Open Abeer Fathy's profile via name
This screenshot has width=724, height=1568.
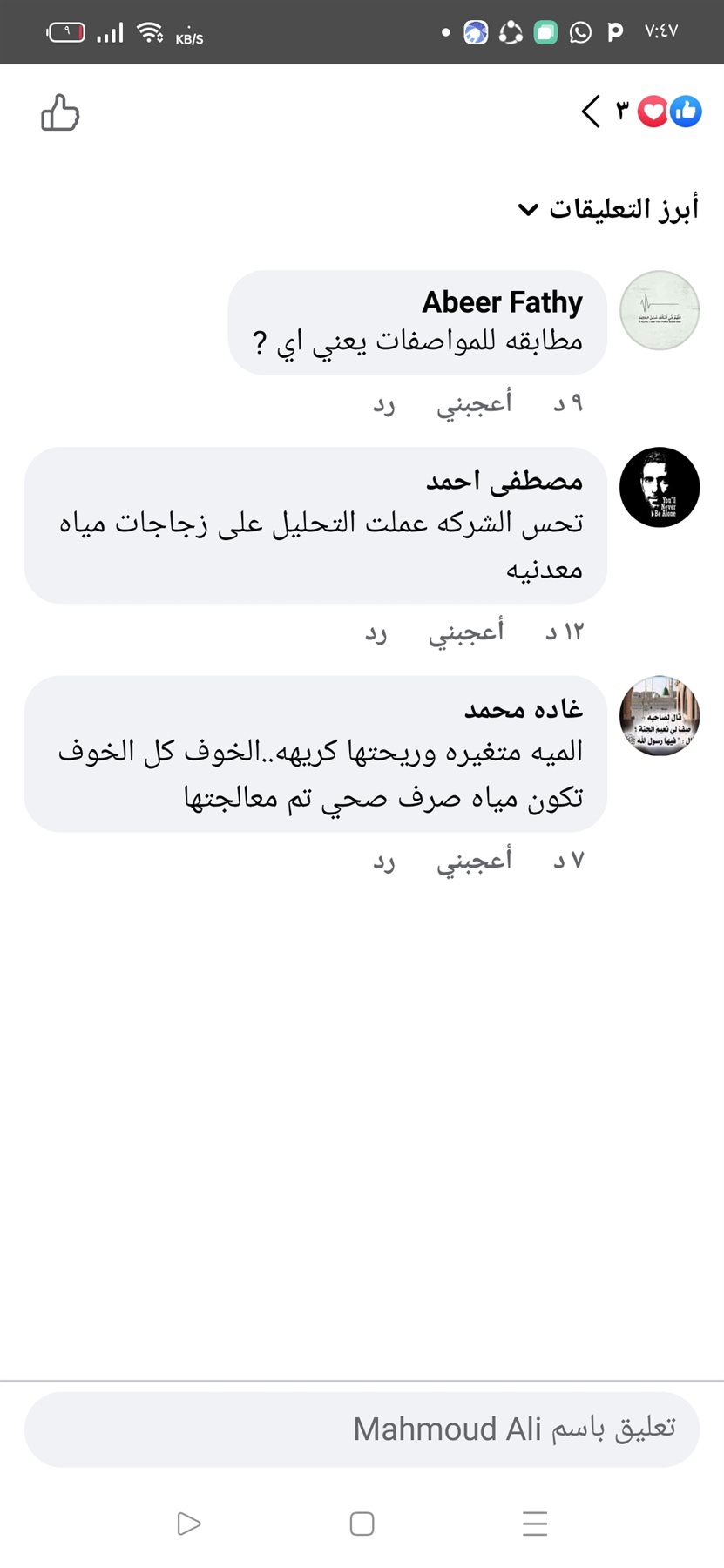tap(502, 301)
